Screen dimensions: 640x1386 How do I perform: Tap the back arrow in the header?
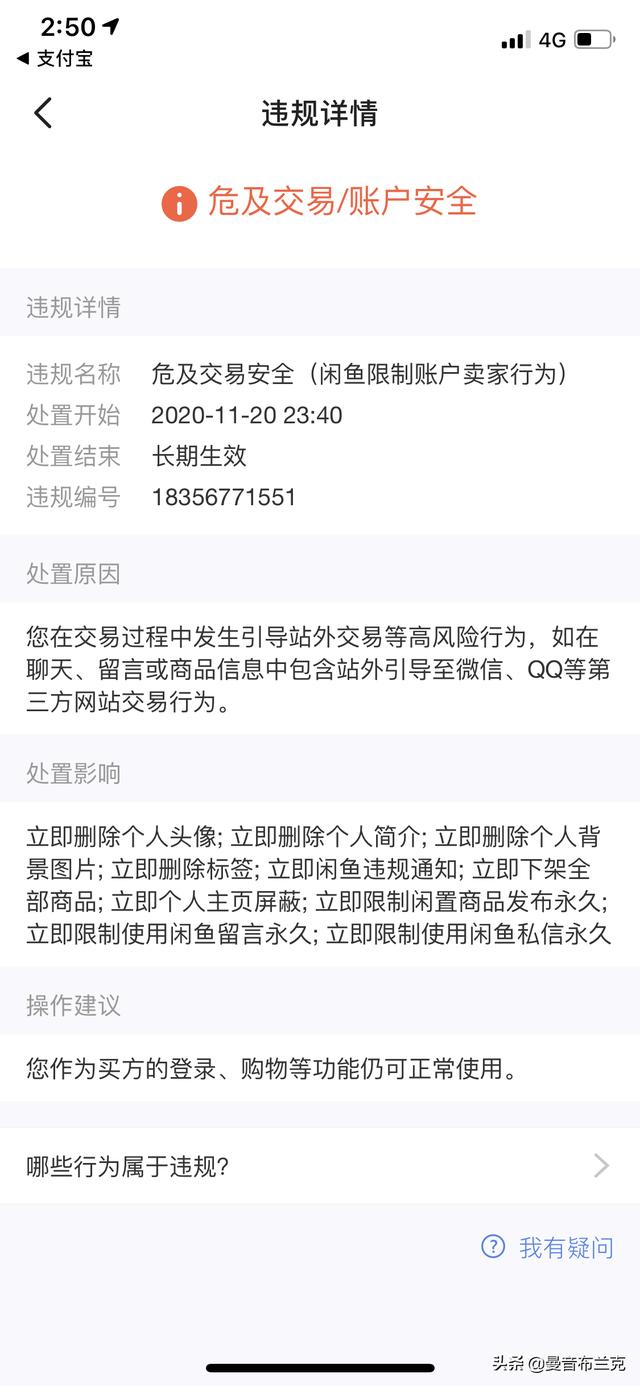click(x=43, y=113)
